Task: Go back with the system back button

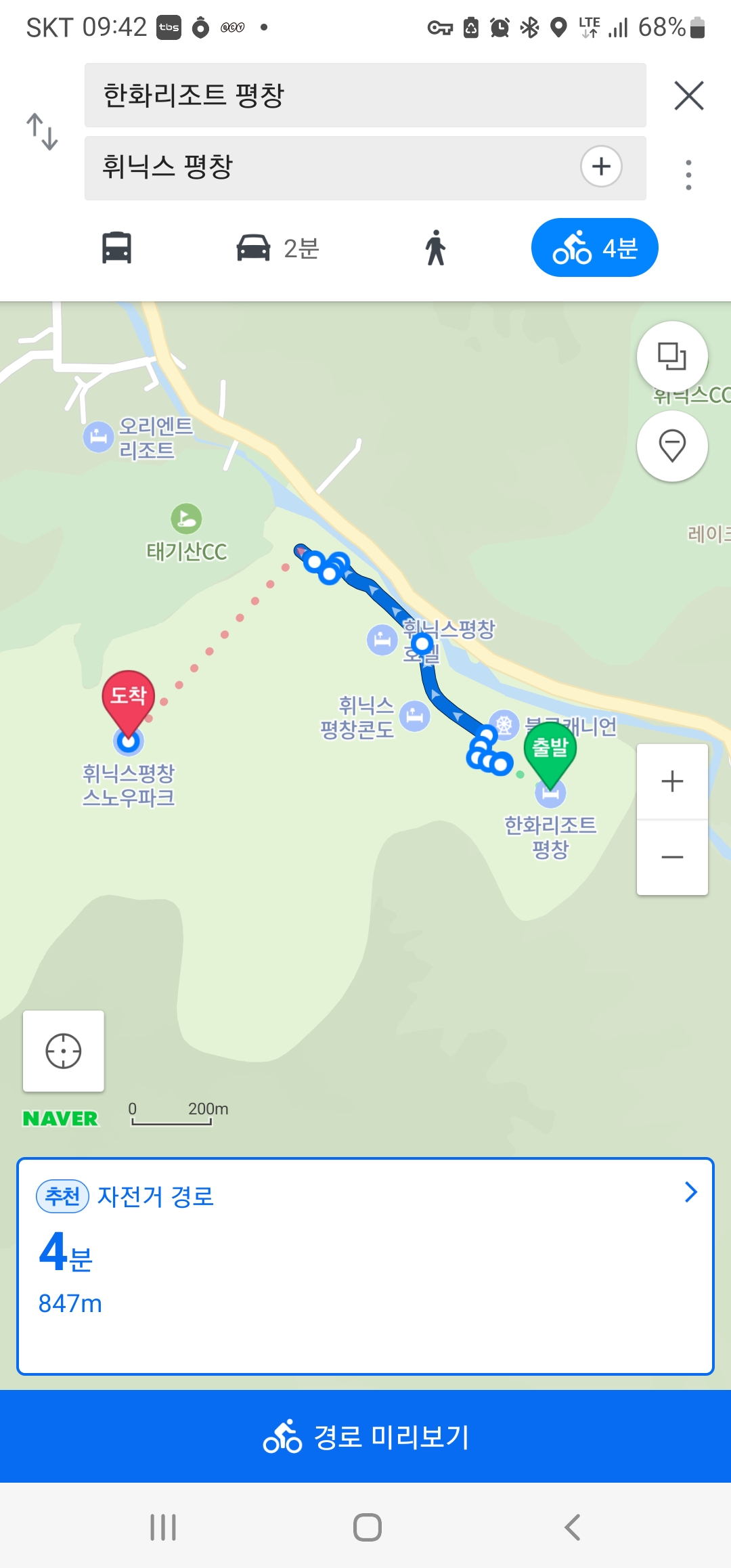Action: (572, 1527)
